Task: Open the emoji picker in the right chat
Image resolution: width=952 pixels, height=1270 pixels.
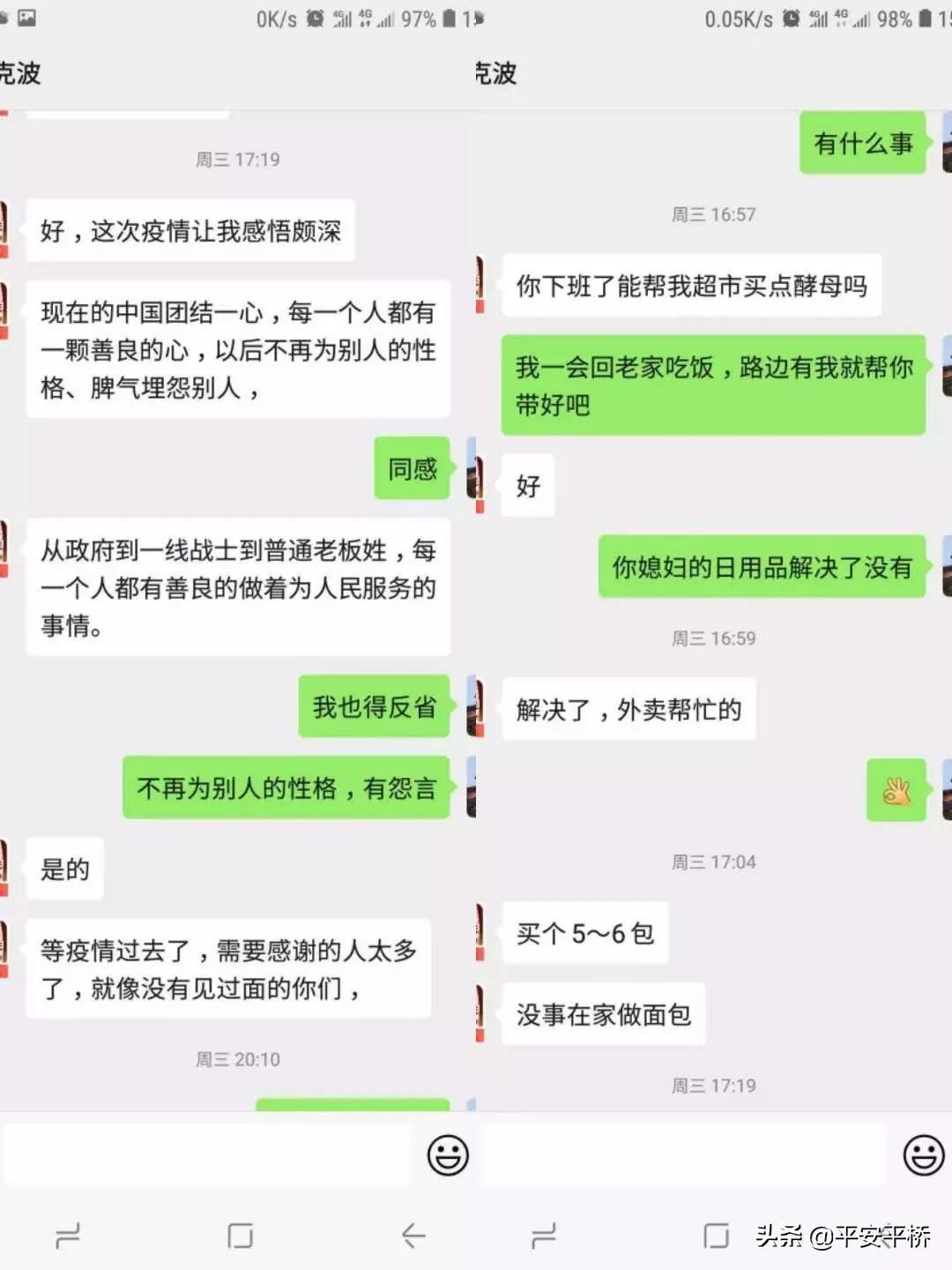Action: click(x=922, y=1153)
